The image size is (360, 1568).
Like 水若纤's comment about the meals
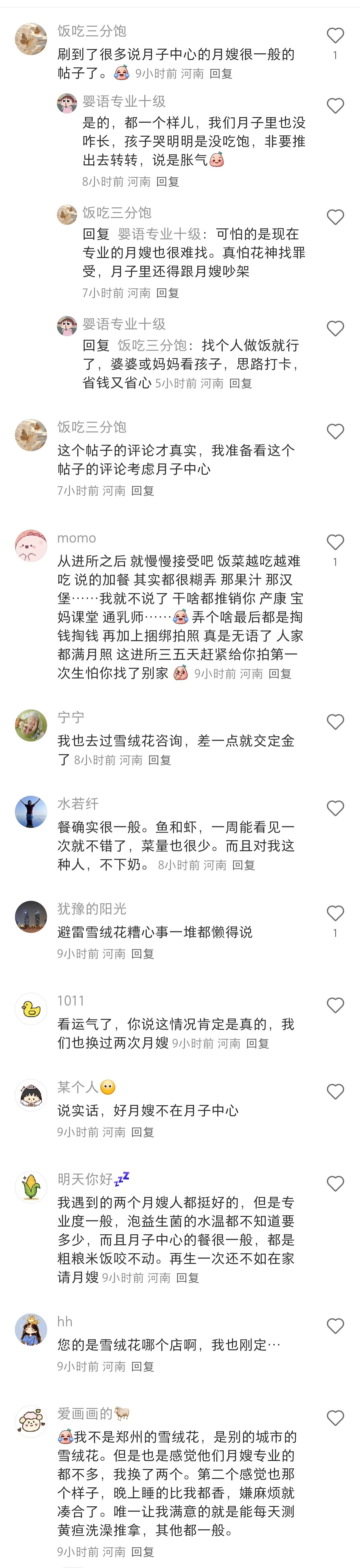[335, 809]
